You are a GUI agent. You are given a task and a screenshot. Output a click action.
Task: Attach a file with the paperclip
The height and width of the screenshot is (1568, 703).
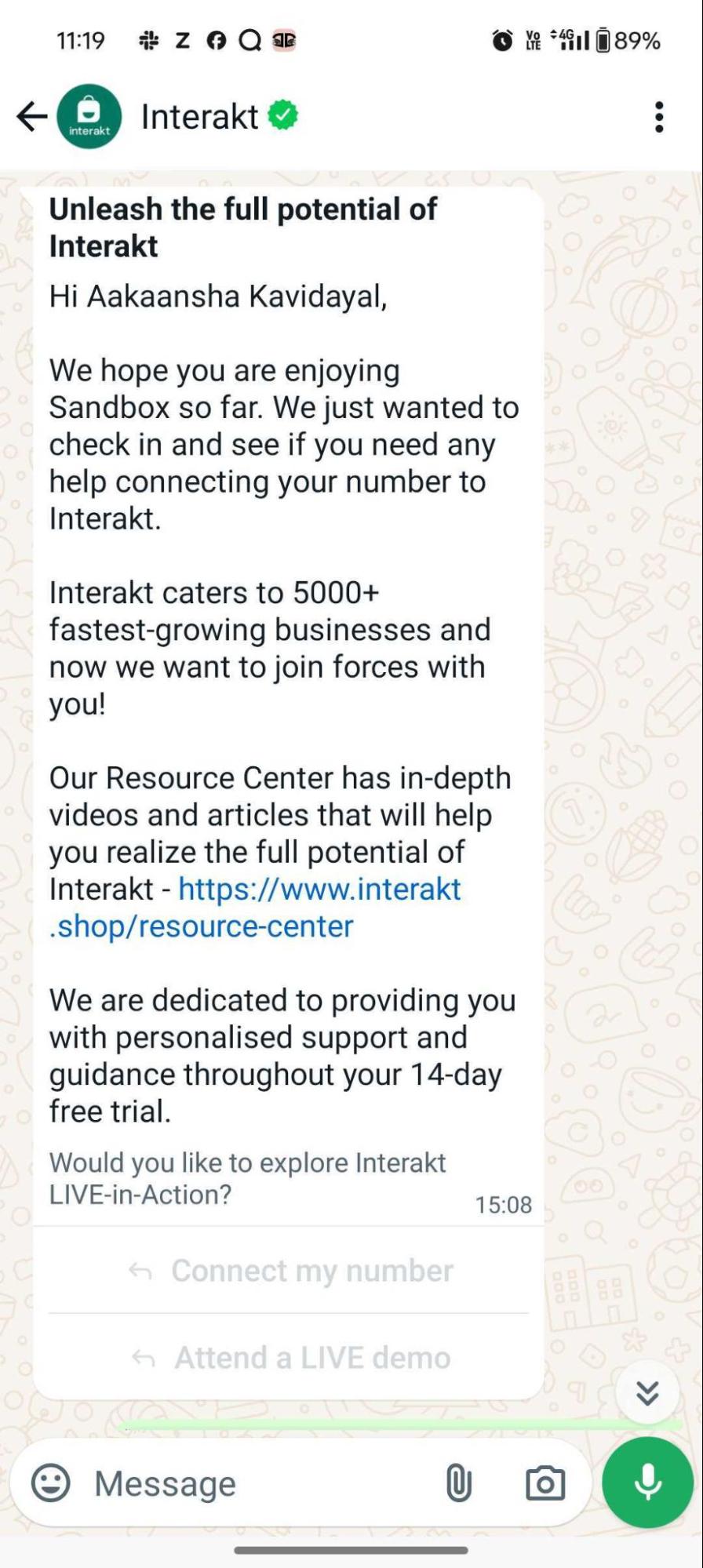pyautogui.click(x=459, y=1483)
